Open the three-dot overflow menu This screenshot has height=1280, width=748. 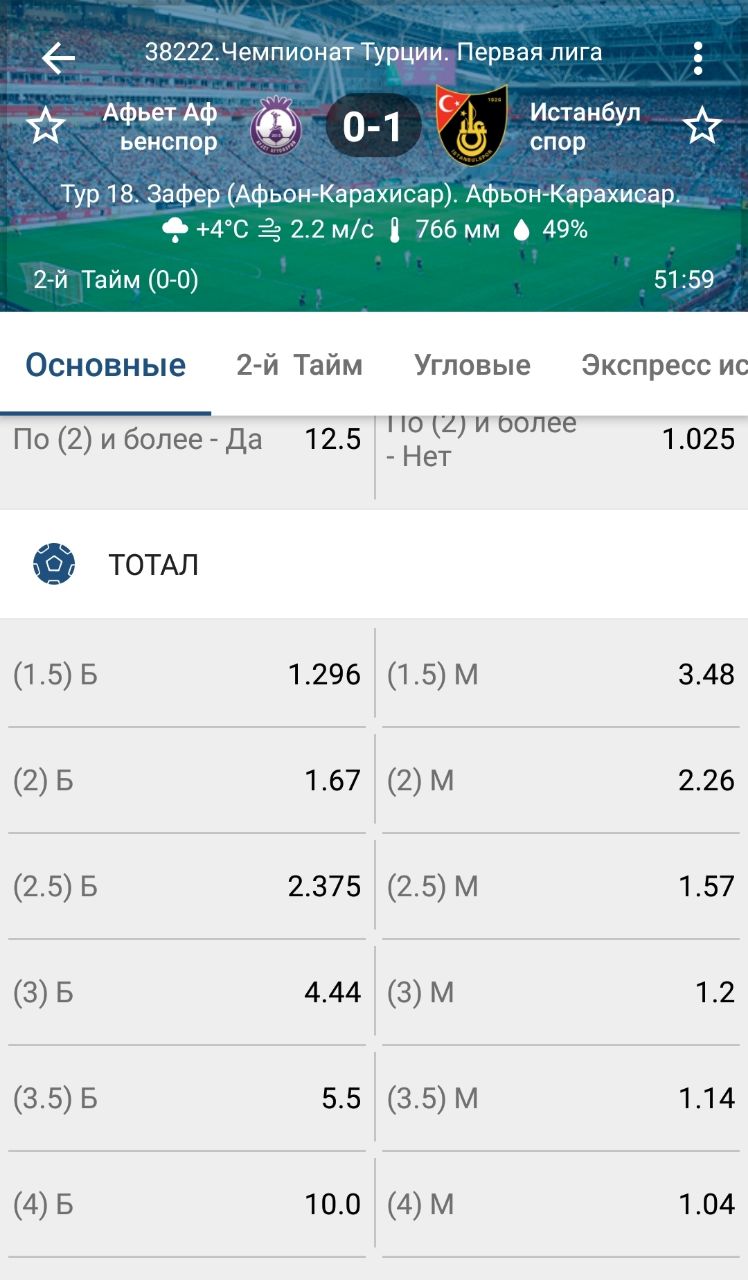pos(698,58)
